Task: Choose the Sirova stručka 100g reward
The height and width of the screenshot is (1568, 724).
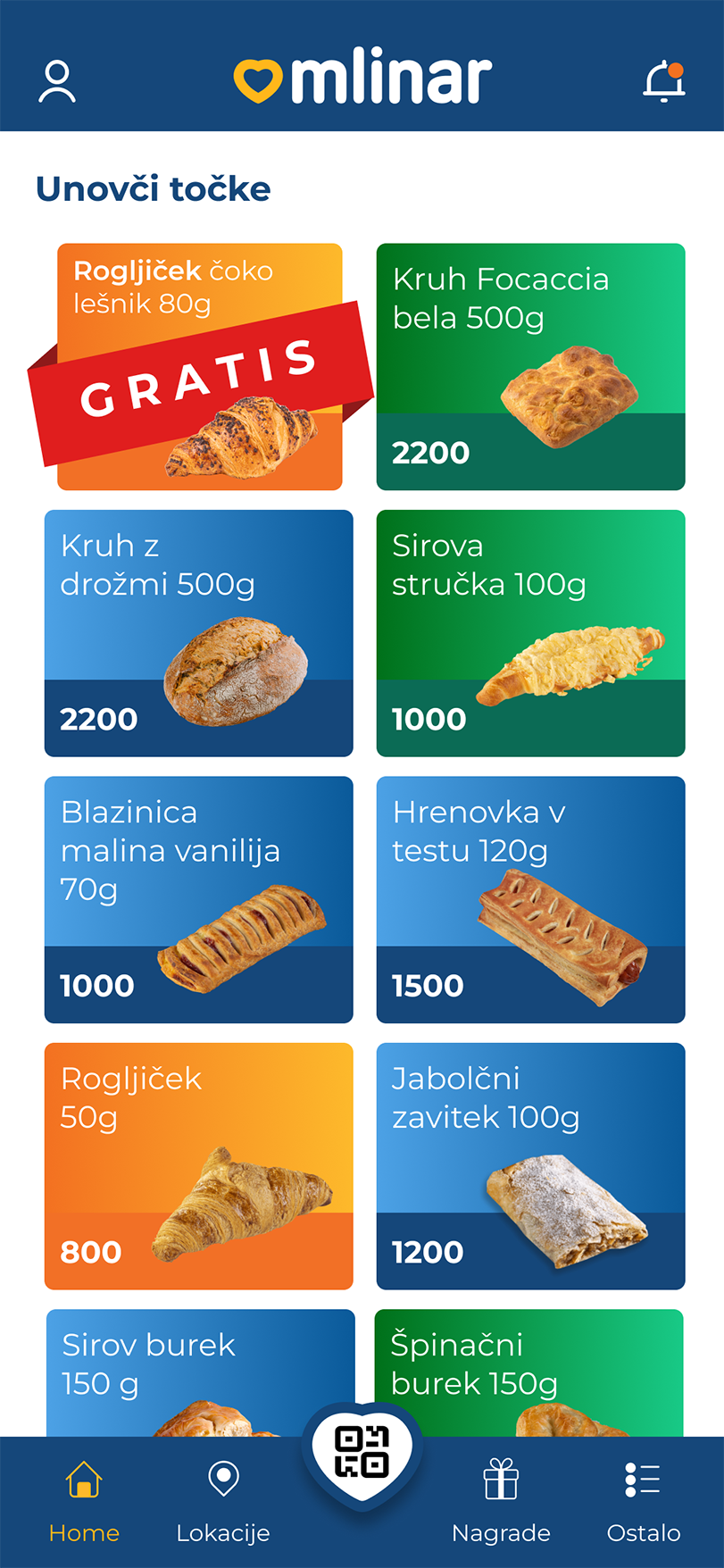Action: [x=530, y=633]
